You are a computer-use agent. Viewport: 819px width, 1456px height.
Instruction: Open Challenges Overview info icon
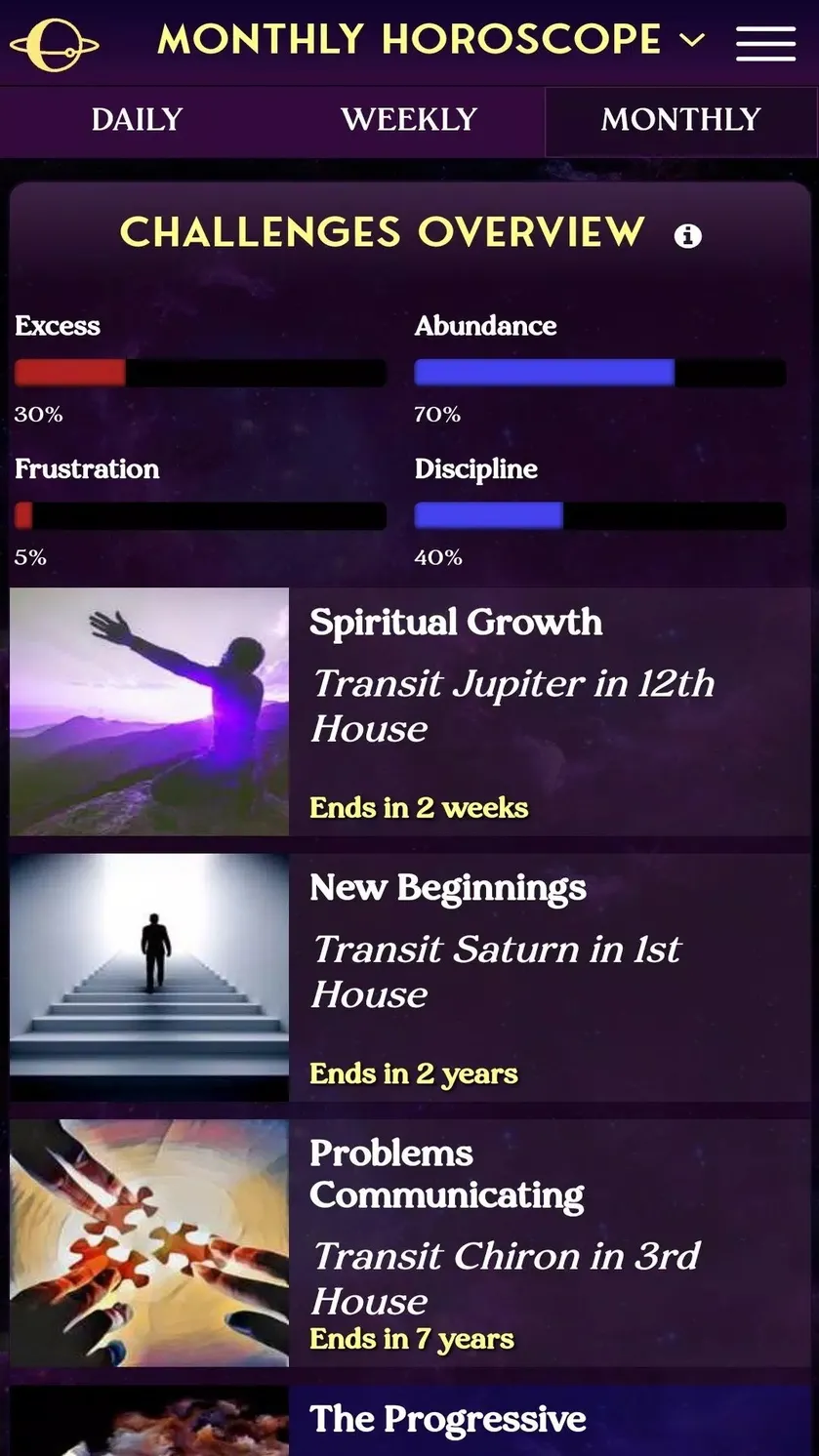click(688, 235)
